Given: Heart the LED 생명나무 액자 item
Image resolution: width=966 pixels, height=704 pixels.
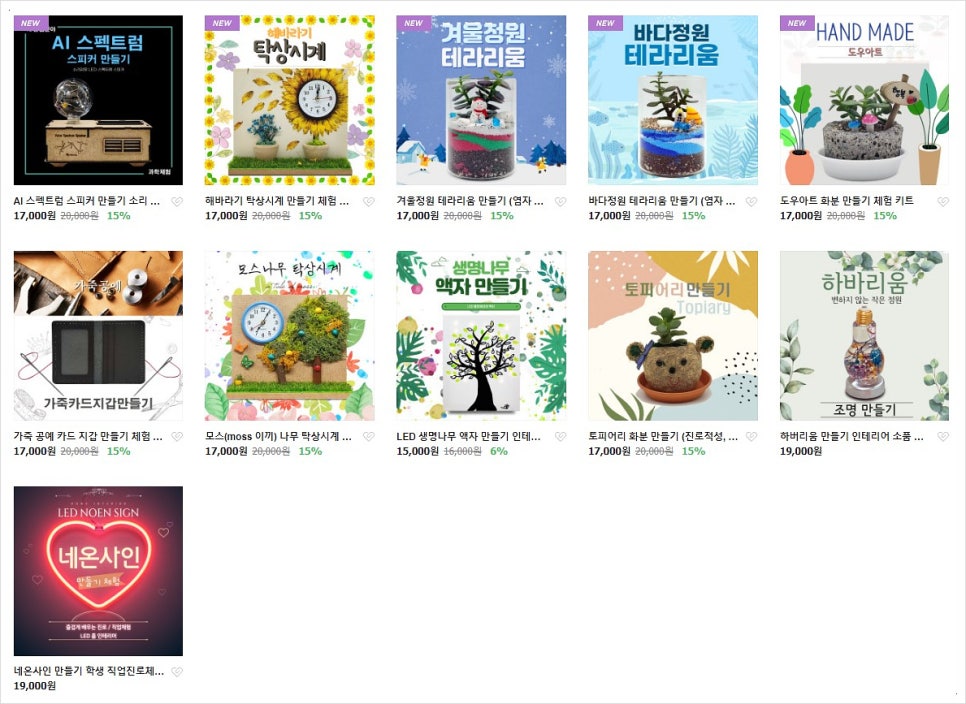Looking at the screenshot, I should pos(560,437).
